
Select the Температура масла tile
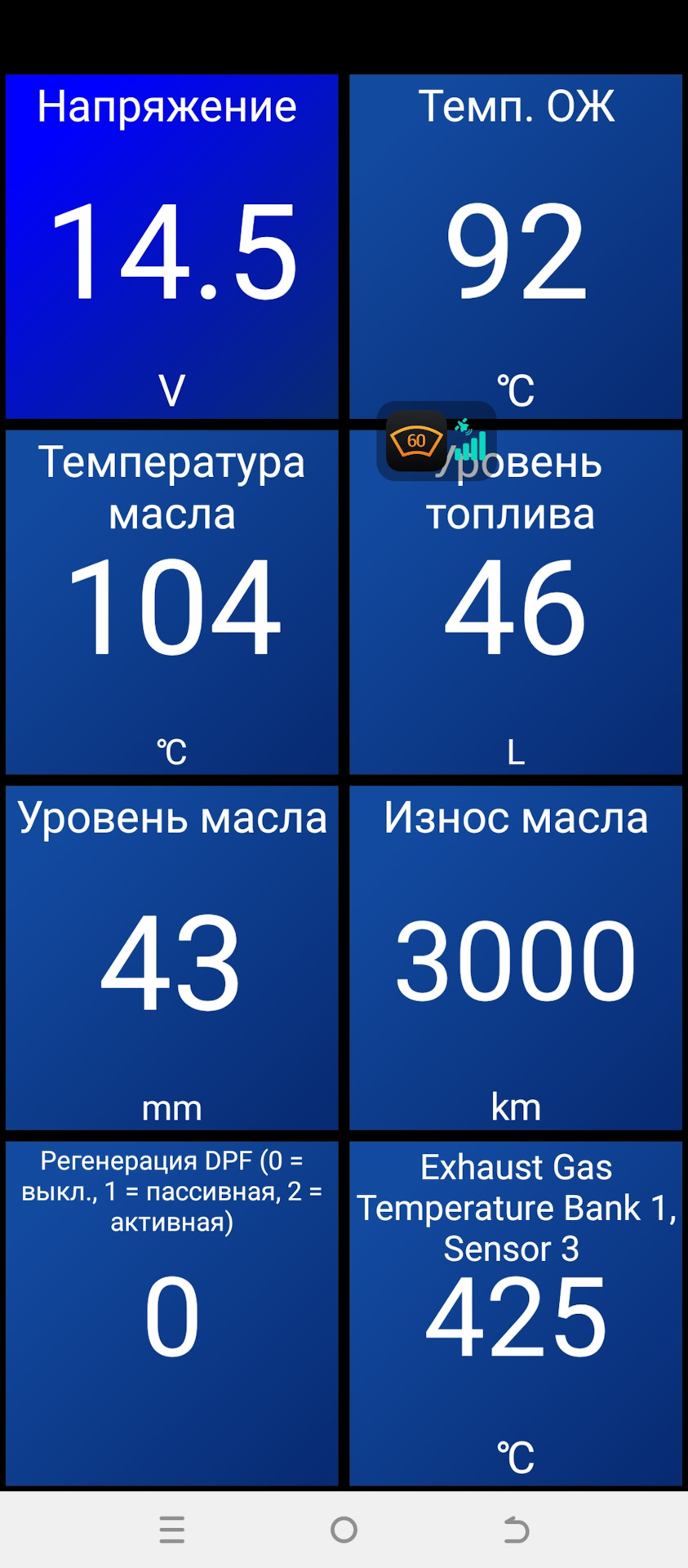171,603
